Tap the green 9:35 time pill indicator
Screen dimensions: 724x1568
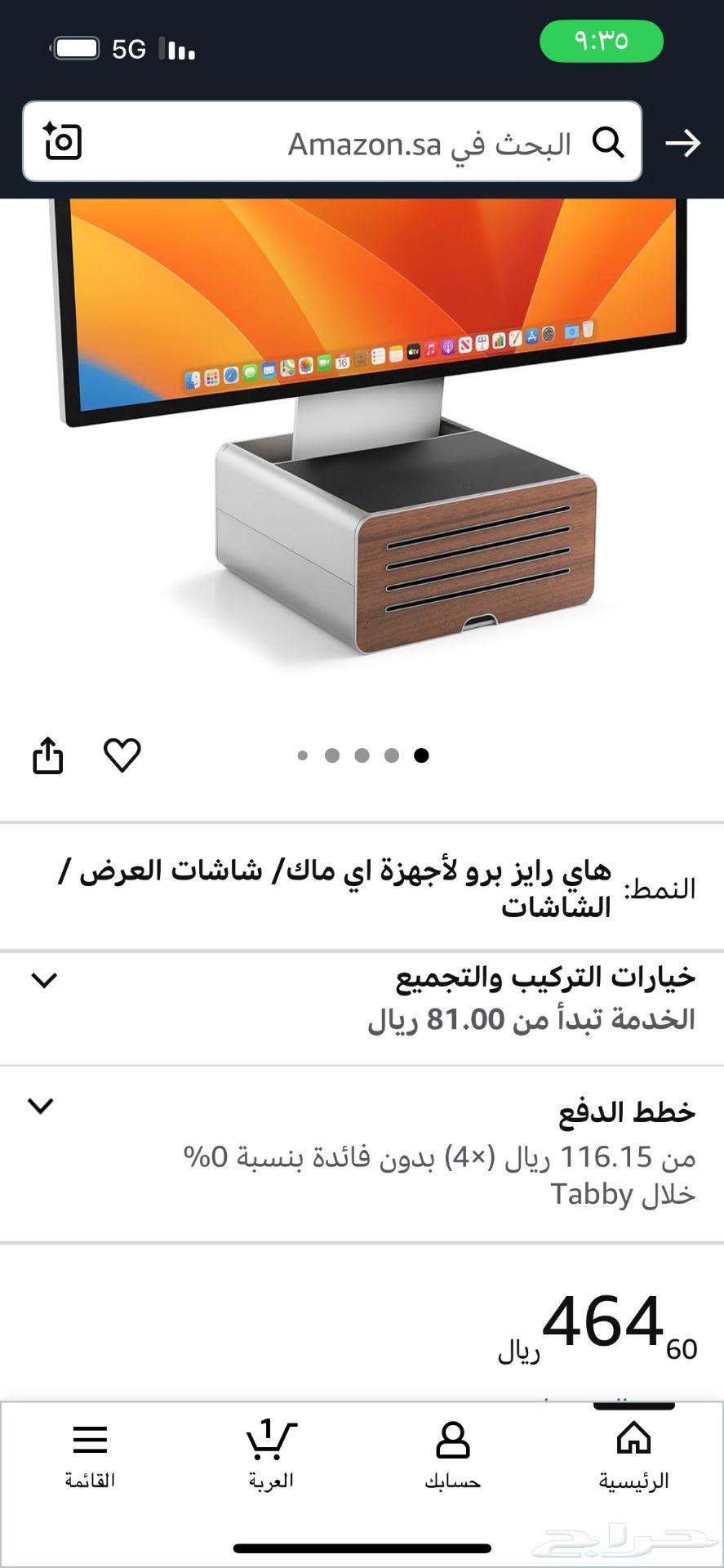point(600,40)
